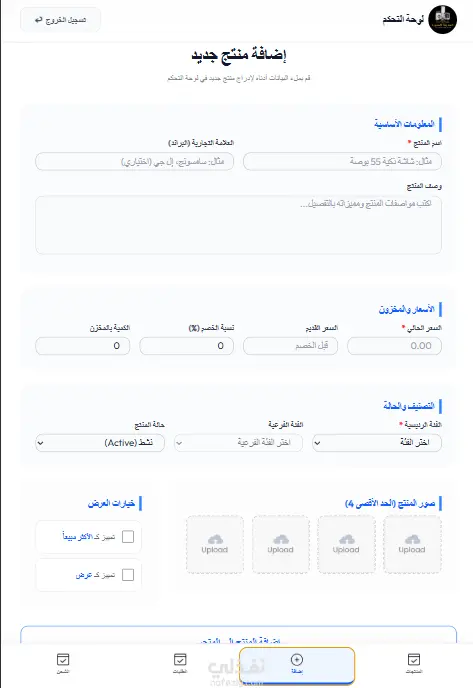Switch to the المنتجات products tab
This screenshot has height=688, width=473.
point(414,663)
